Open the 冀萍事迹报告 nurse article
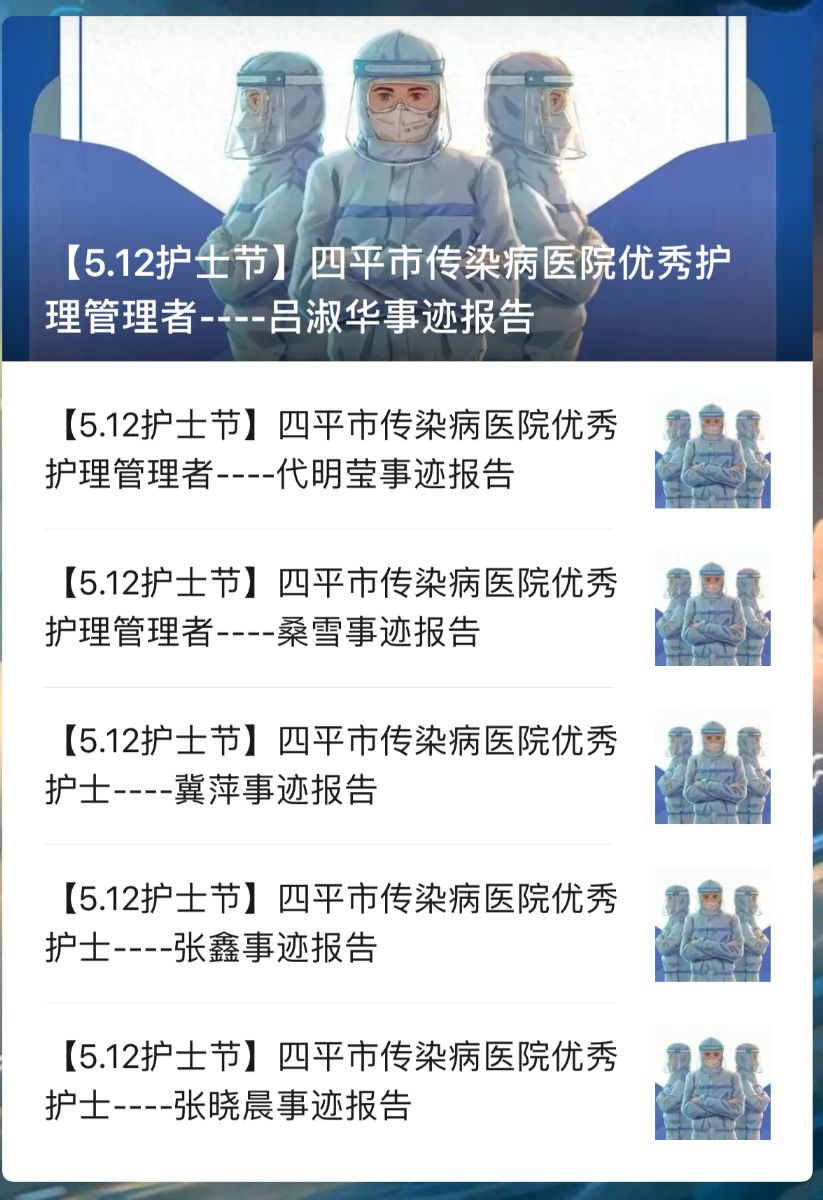Screen dimensions: 823x1200 pyautogui.click(x=330, y=766)
